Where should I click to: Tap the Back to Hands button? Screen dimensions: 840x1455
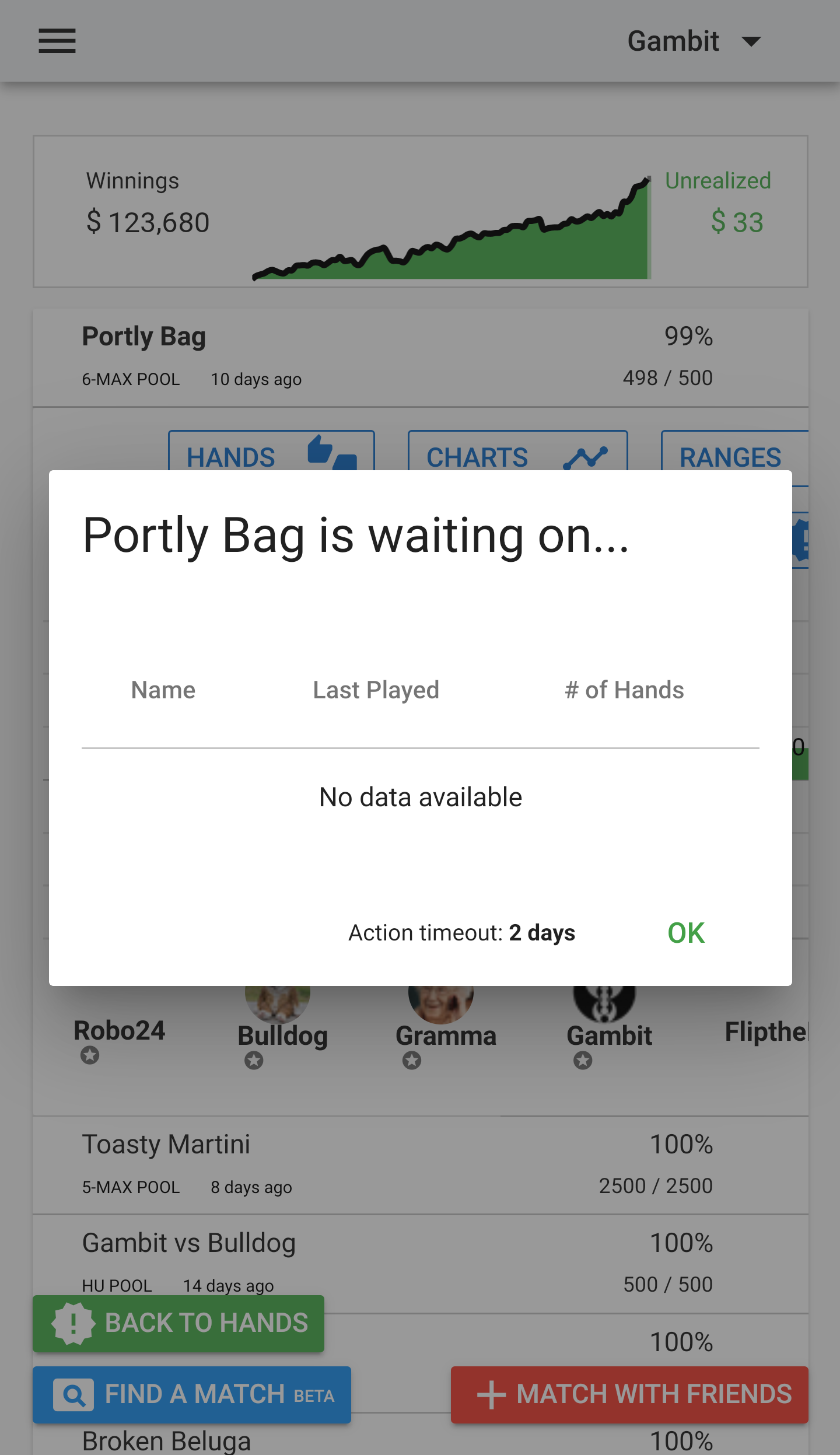(x=178, y=1323)
